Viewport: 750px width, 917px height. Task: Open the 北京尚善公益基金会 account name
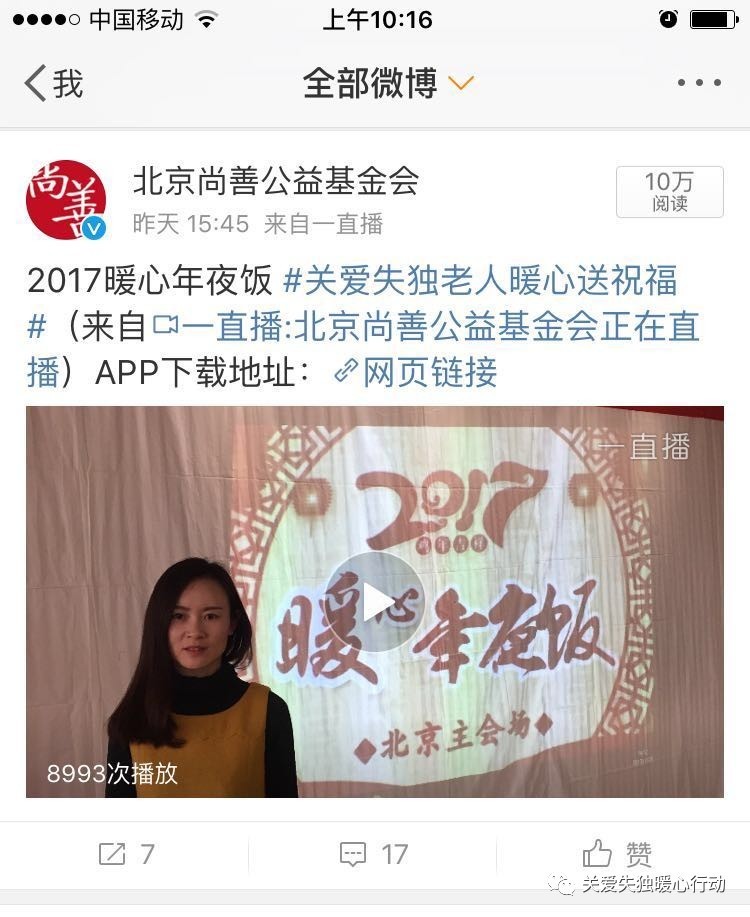(x=275, y=182)
